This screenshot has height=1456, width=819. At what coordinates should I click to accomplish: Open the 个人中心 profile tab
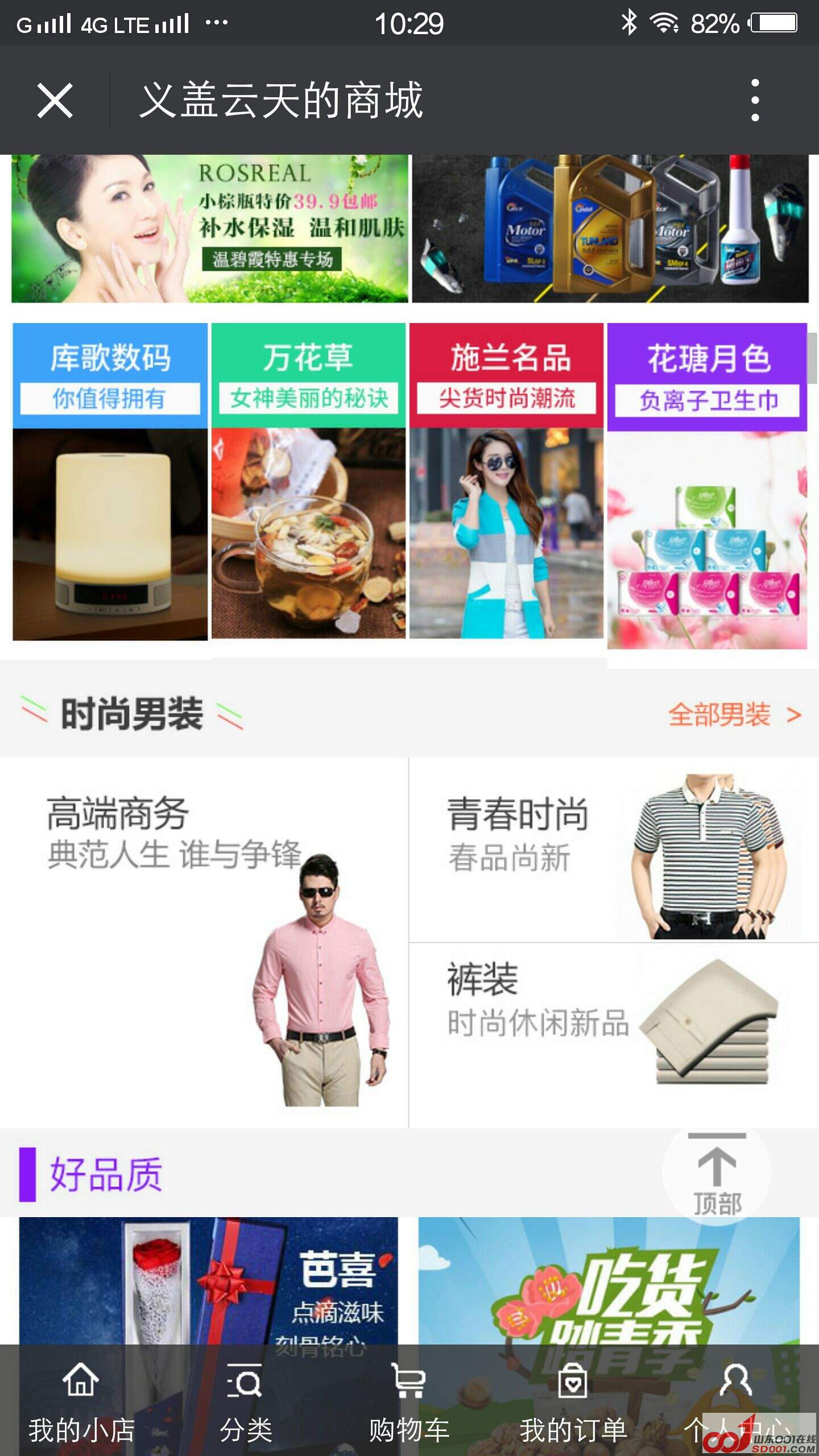coord(737,1403)
